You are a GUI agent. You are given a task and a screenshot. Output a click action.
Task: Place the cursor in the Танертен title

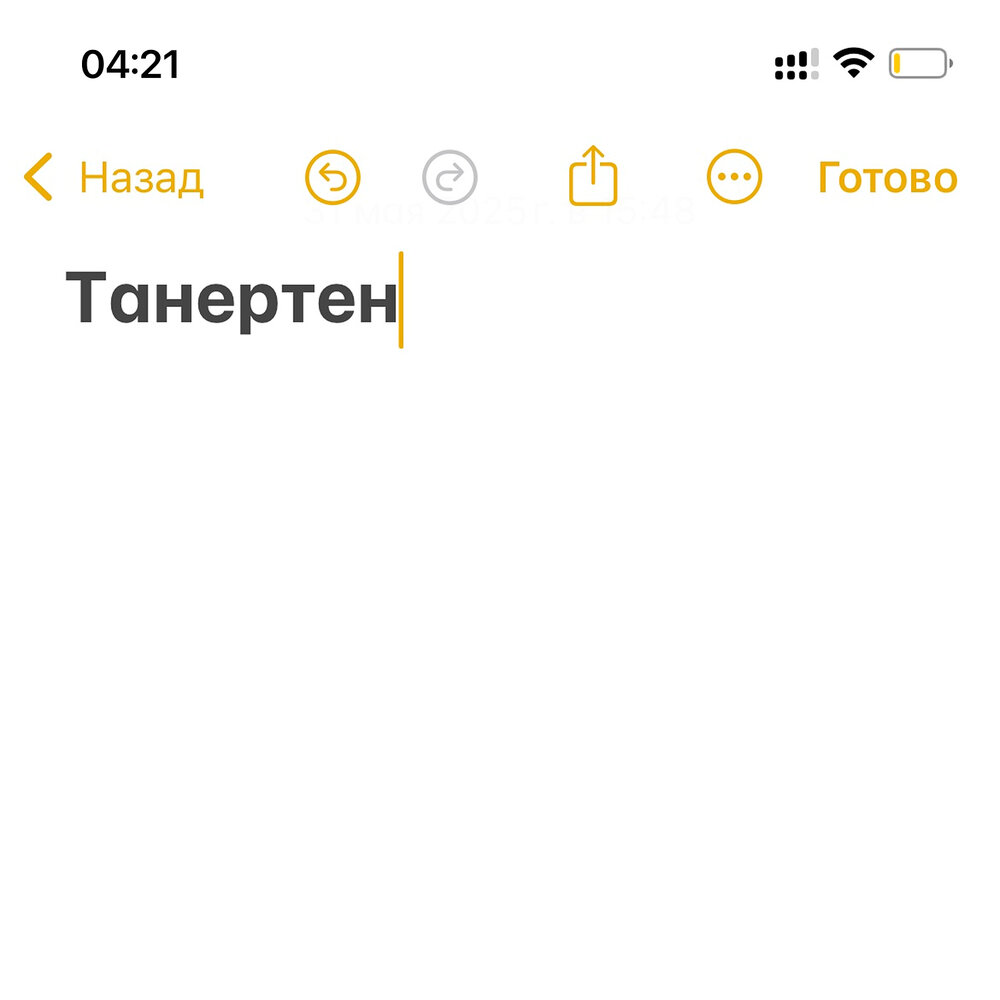click(x=232, y=300)
